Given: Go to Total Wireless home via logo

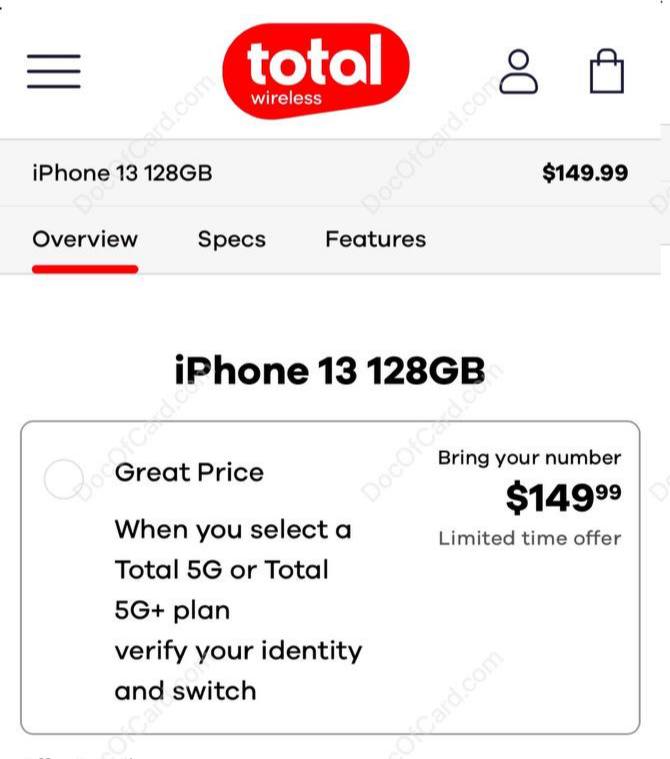Looking at the screenshot, I should 315,70.
